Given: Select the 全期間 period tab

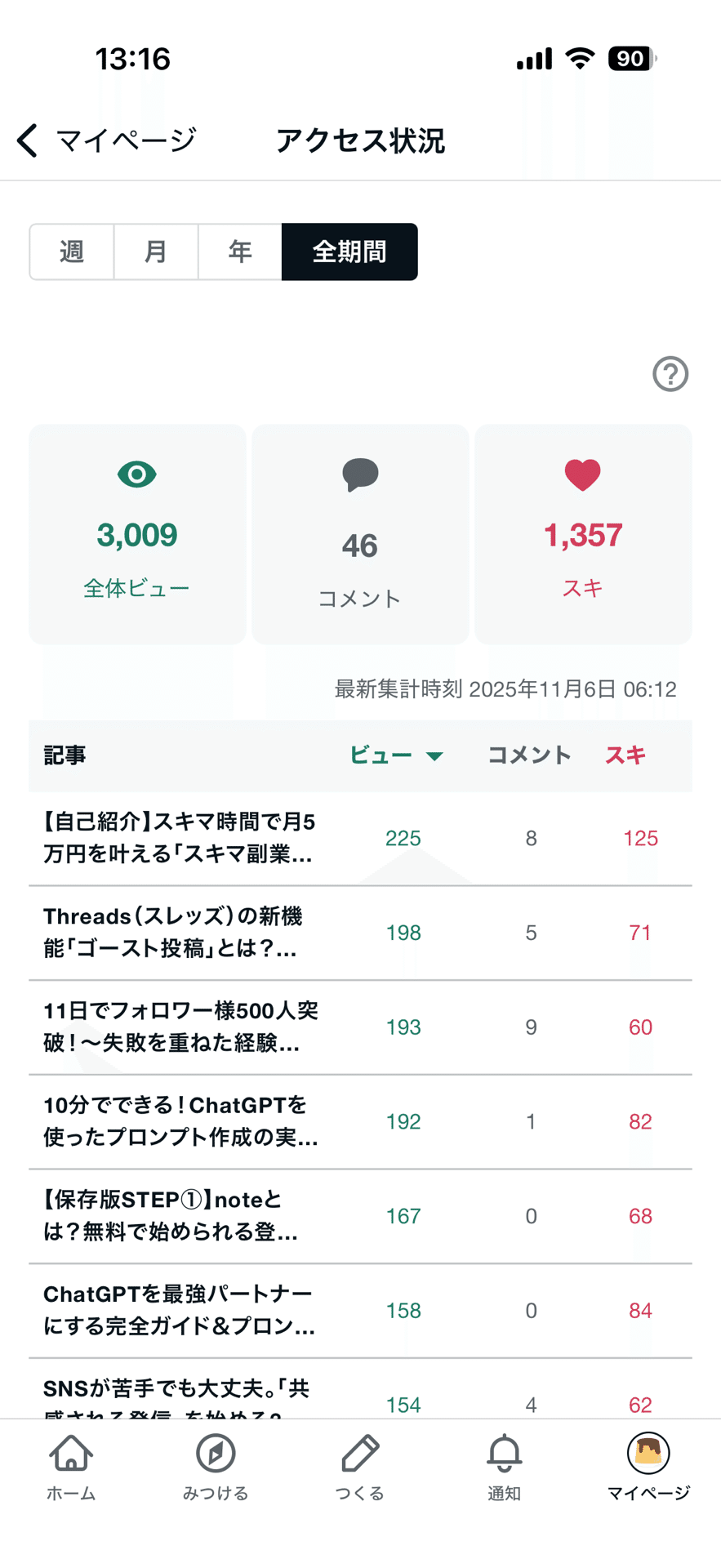Looking at the screenshot, I should pyautogui.click(x=349, y=252).
